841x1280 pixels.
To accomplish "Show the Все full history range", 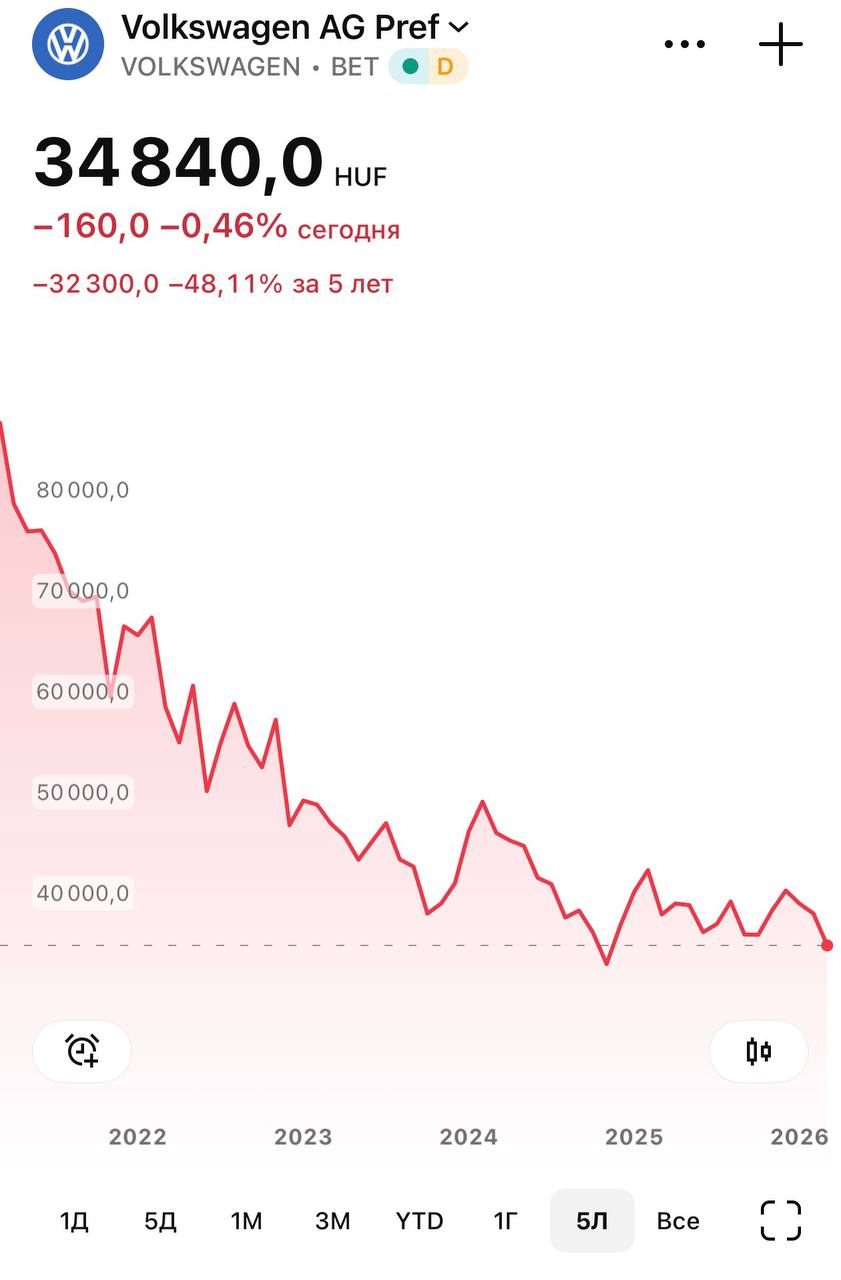I will tap(678, 1221).
